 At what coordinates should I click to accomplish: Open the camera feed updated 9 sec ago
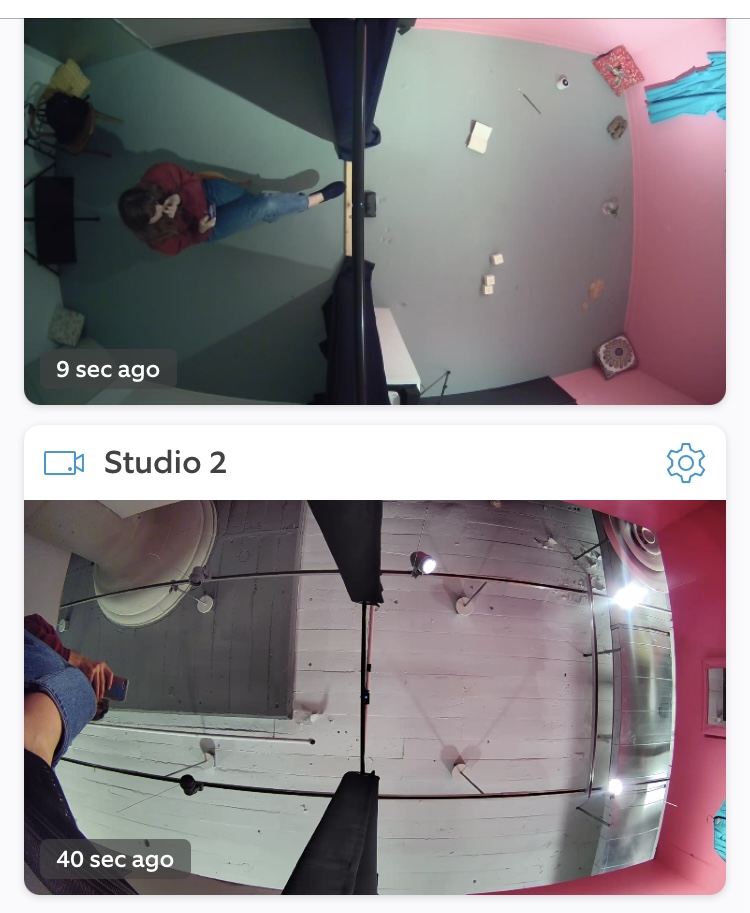[x=375, y=210]
